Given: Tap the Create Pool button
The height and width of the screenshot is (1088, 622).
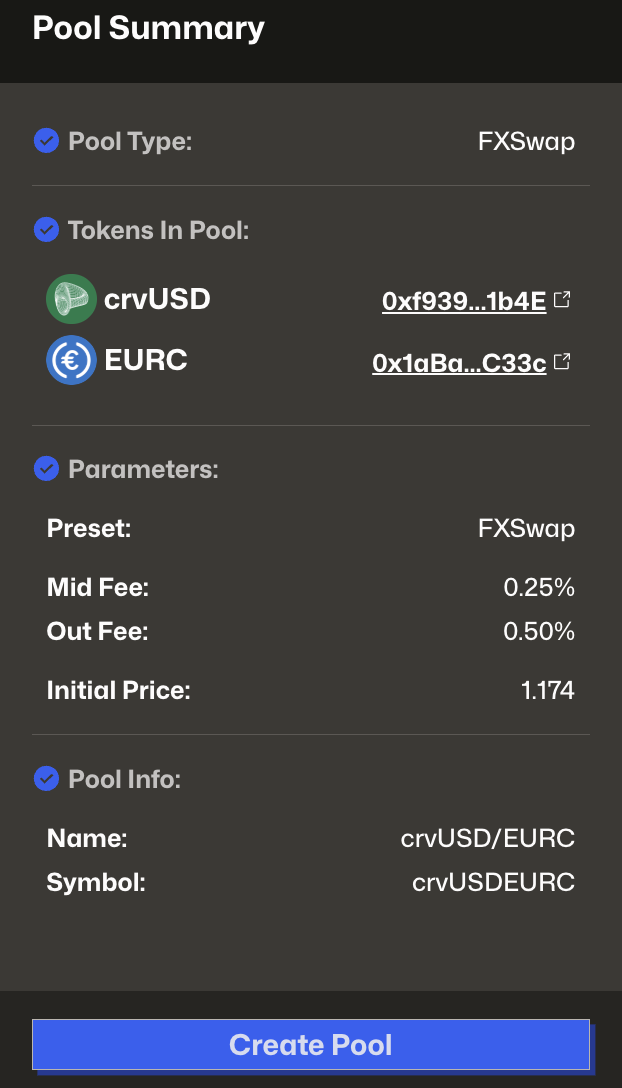Looking at the screenshot, I should [311, 1045].
